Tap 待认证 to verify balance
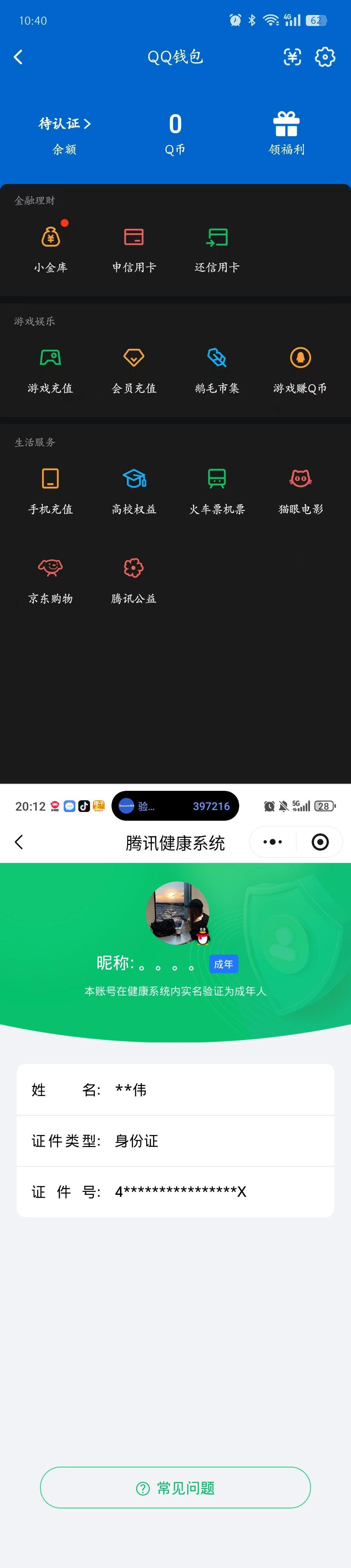This screenshot has width=351, height=1568. point(64,124)
